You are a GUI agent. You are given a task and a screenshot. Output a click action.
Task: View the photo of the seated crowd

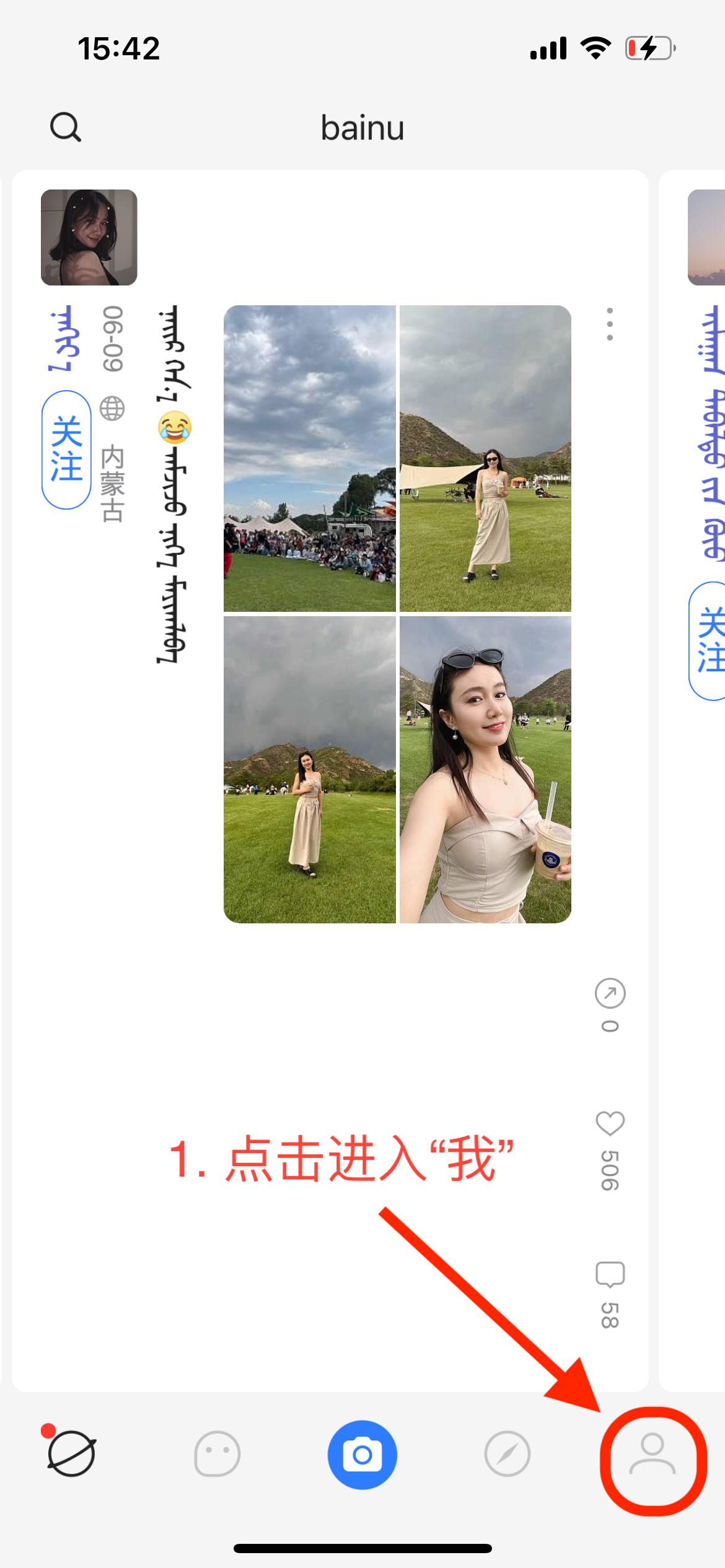coord(309,458)
